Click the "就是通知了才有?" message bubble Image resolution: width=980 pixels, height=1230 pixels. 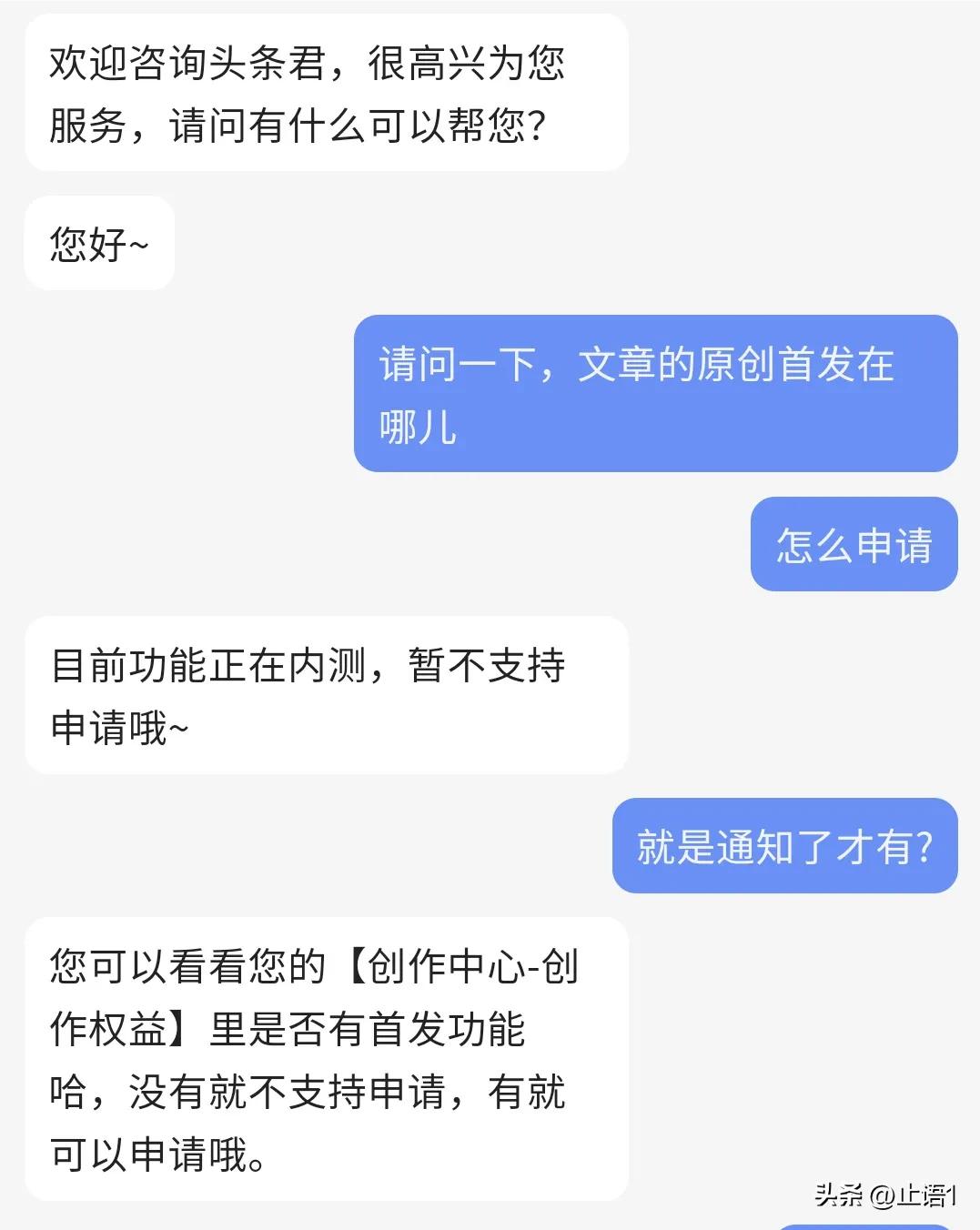tap(784, 845)
